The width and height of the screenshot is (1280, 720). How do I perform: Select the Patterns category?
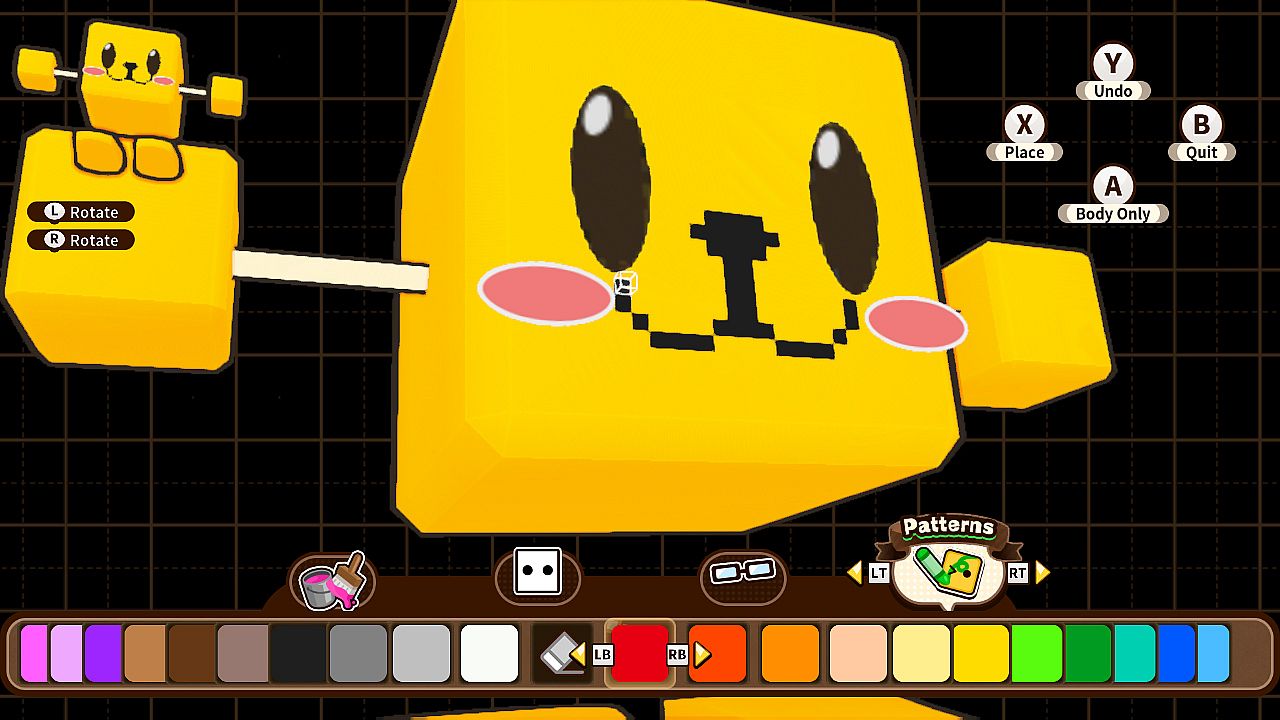(947, 567)
